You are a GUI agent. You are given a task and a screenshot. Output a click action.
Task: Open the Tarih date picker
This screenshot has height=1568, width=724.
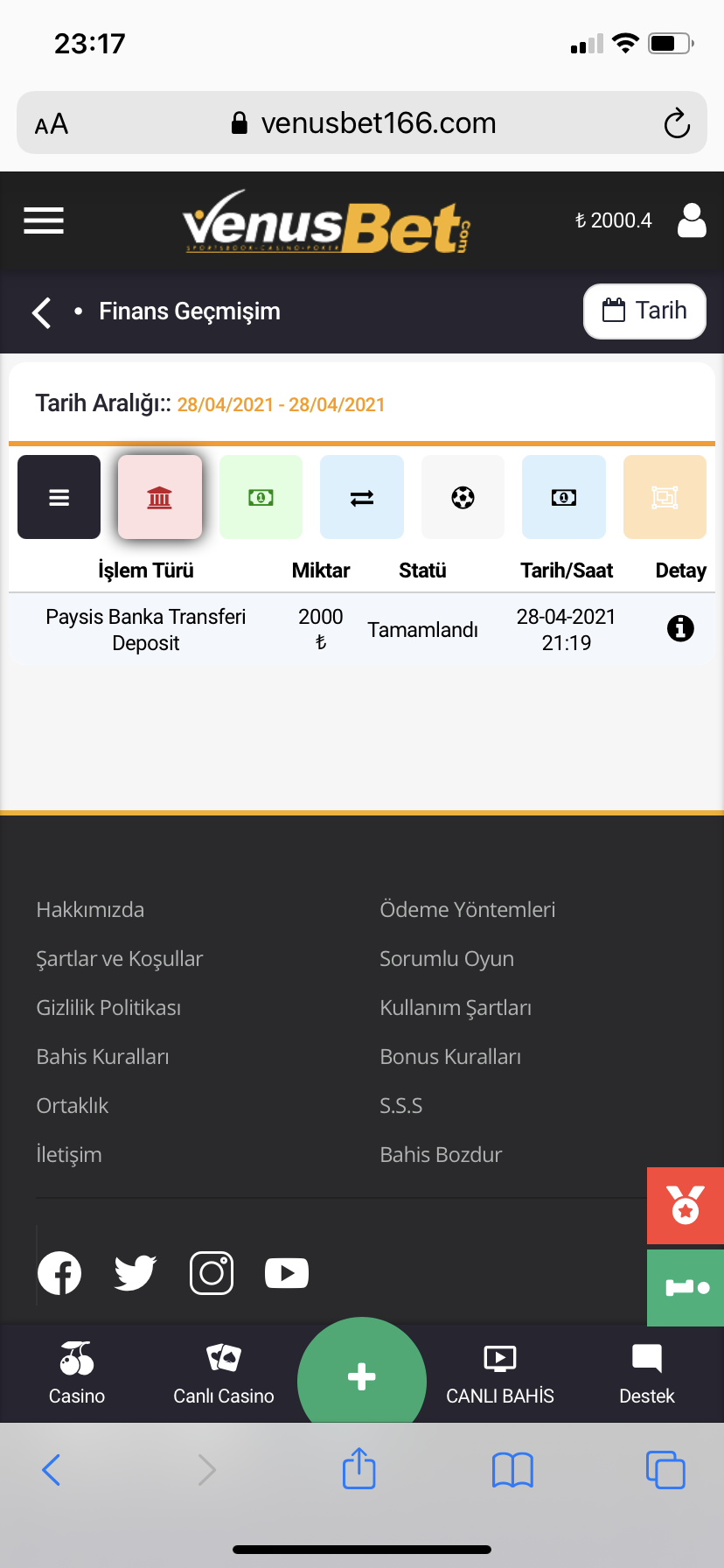644,311
